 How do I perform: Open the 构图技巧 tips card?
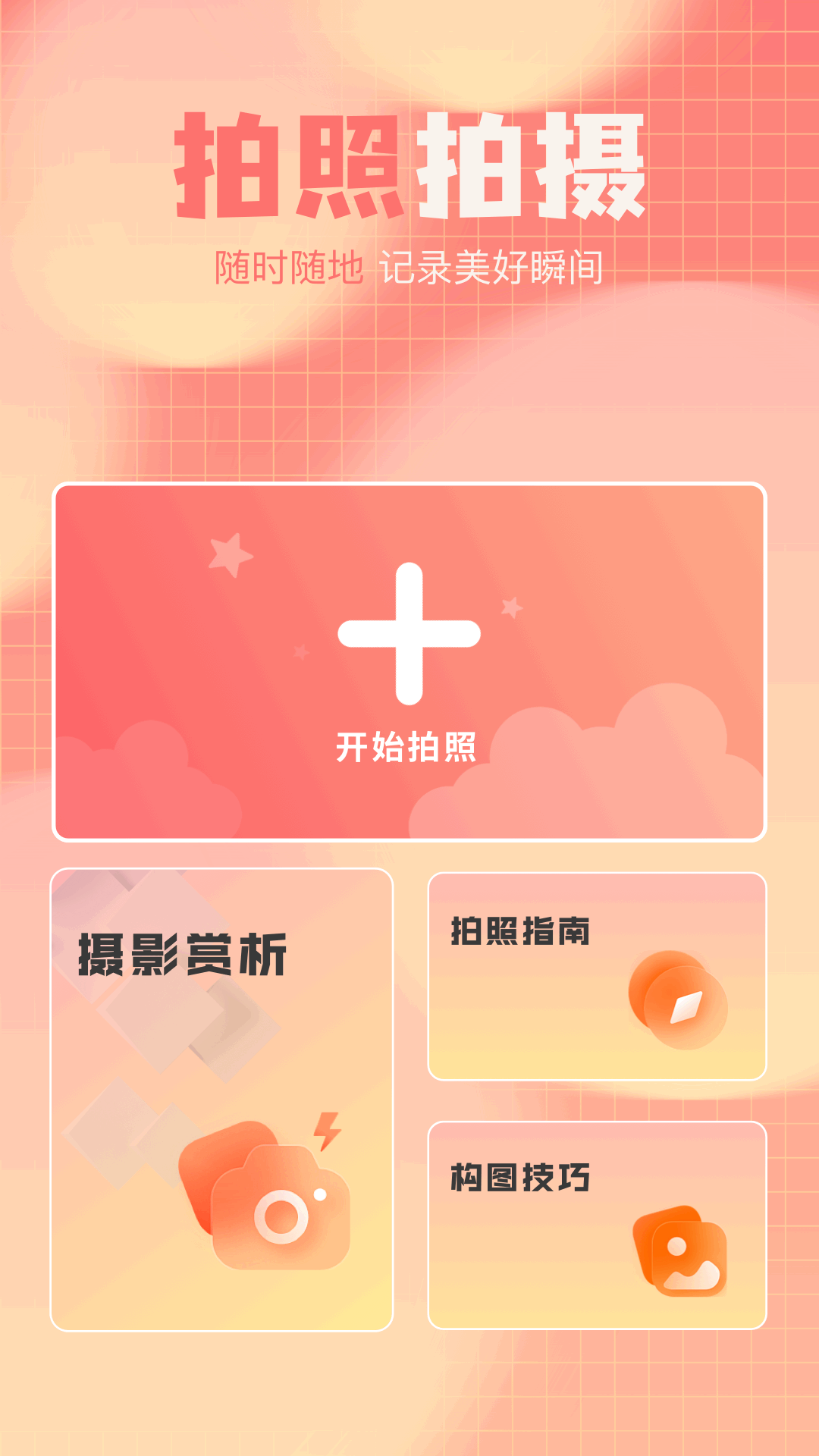coord(597,1225)
